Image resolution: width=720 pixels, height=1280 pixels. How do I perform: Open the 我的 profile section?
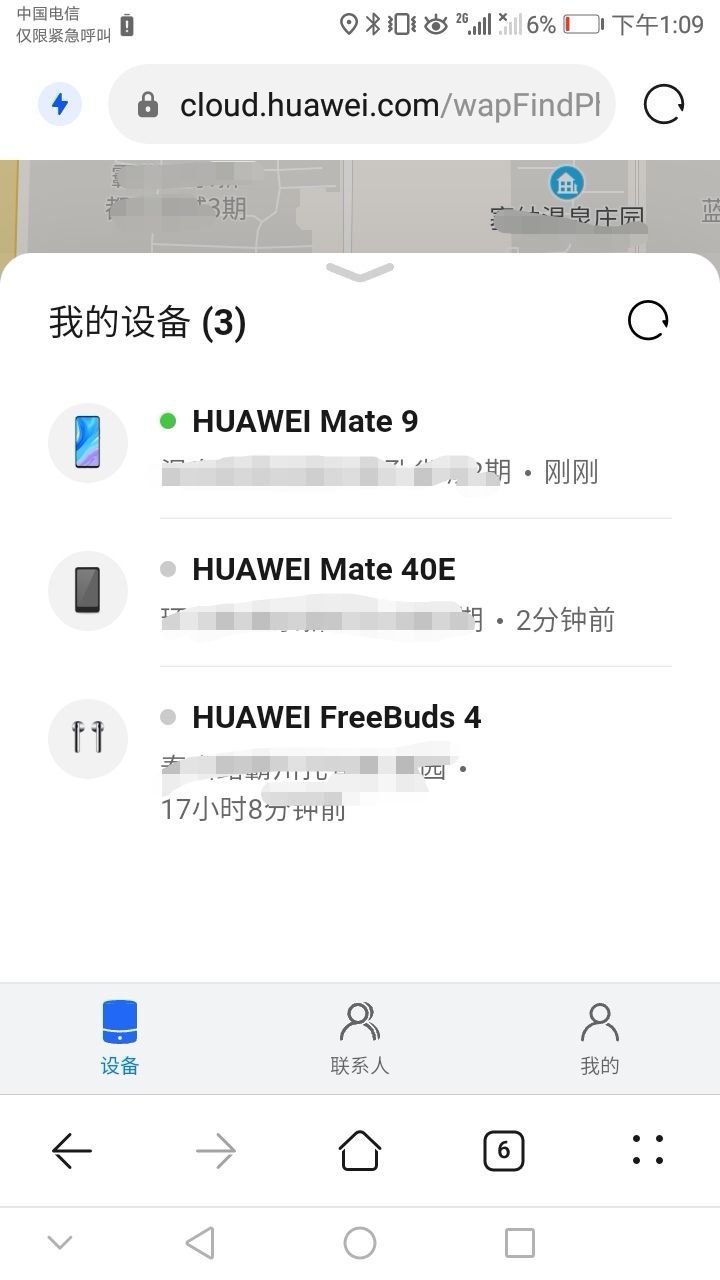600,1037
